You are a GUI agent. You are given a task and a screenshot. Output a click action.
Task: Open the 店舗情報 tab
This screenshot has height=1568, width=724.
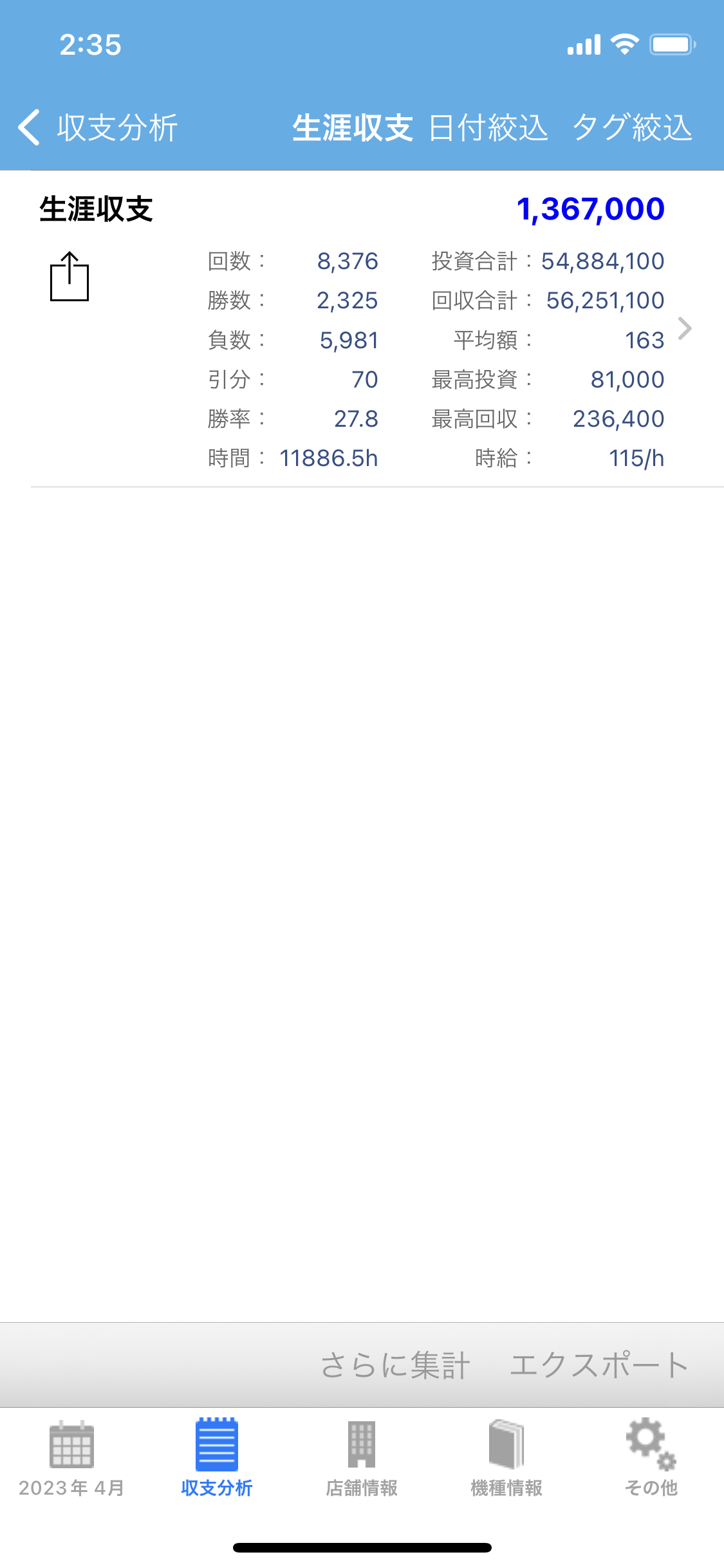[x=362, y=1459]
